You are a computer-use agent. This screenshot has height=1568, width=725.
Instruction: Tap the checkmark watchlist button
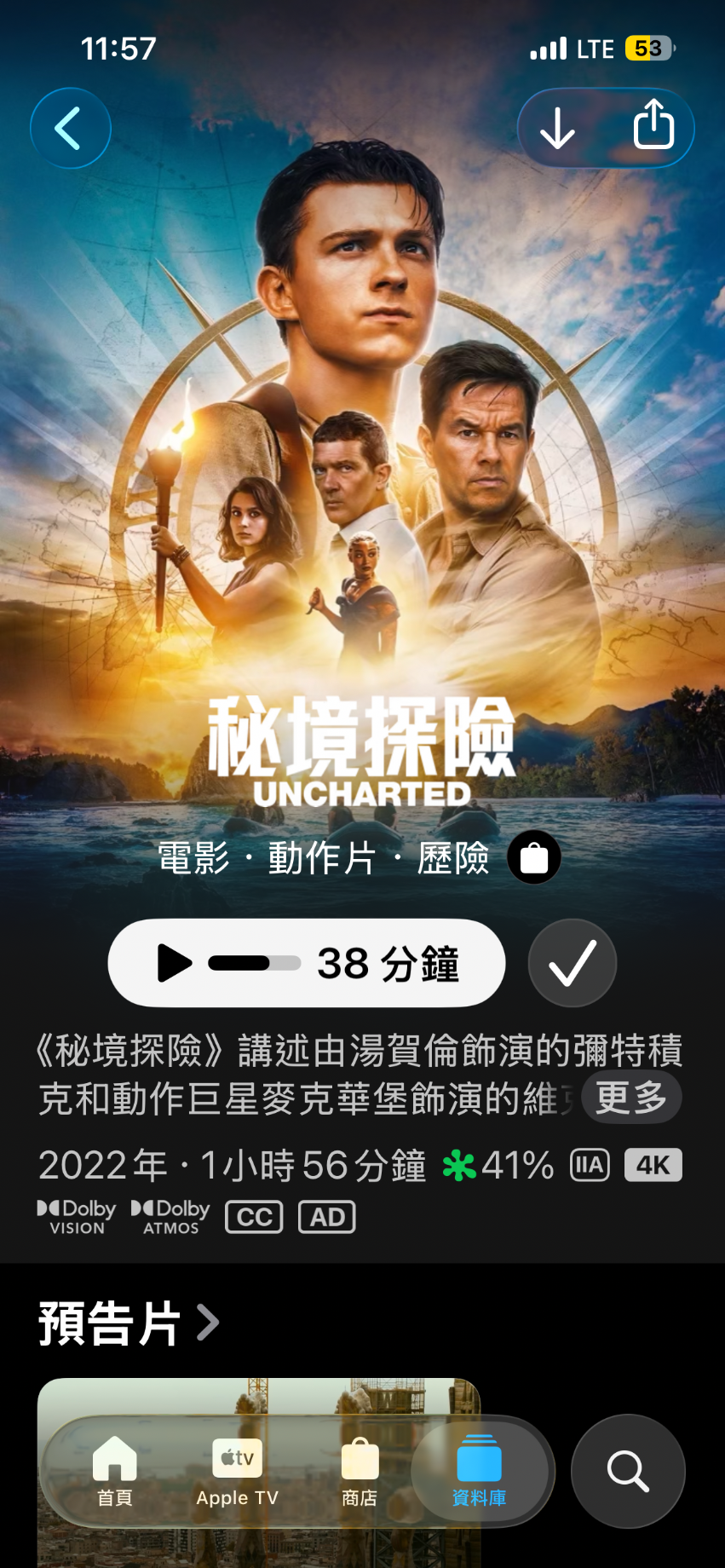(x=573, y=963)
